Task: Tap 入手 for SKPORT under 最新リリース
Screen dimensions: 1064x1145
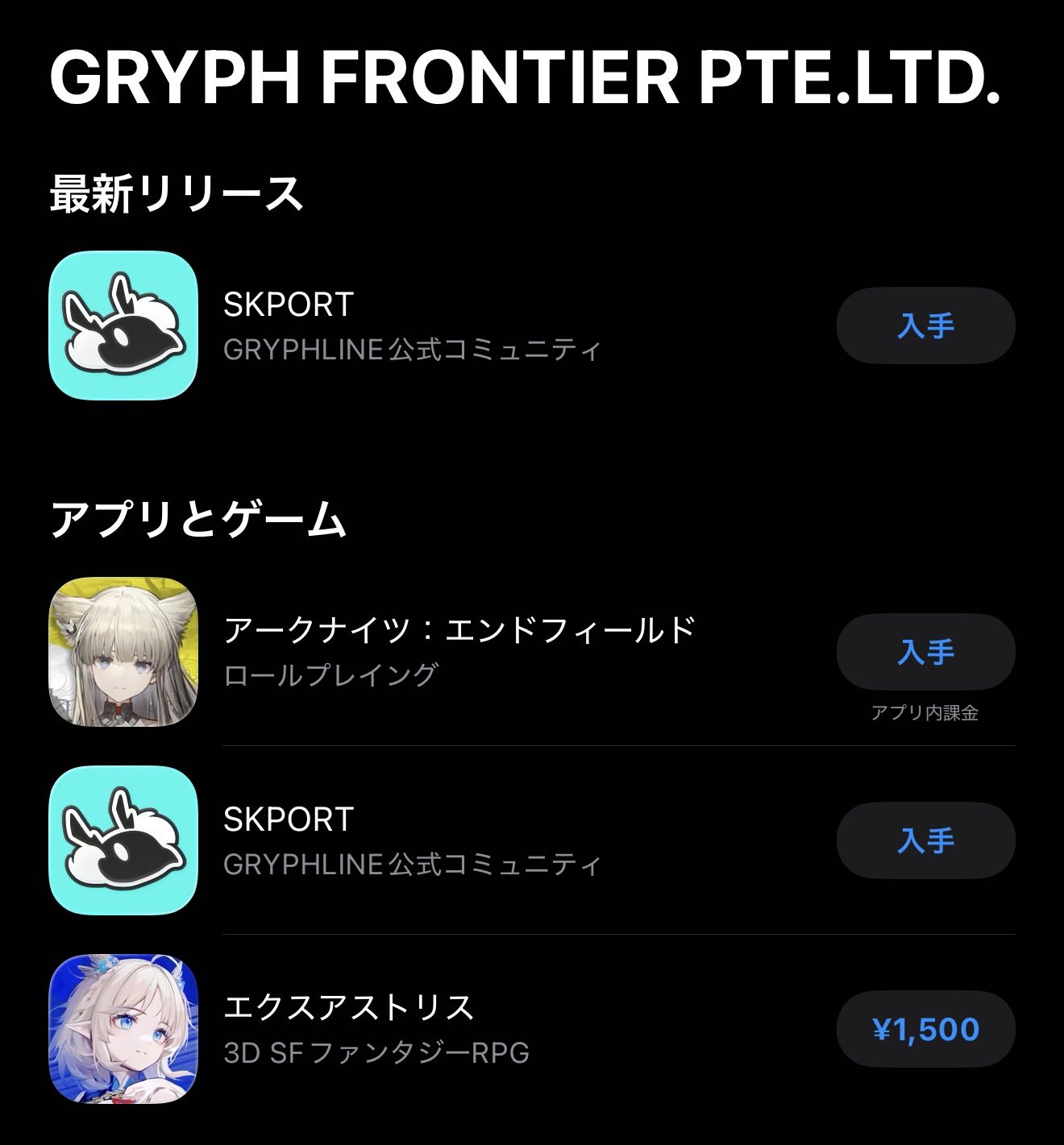Action: [925, 326]
